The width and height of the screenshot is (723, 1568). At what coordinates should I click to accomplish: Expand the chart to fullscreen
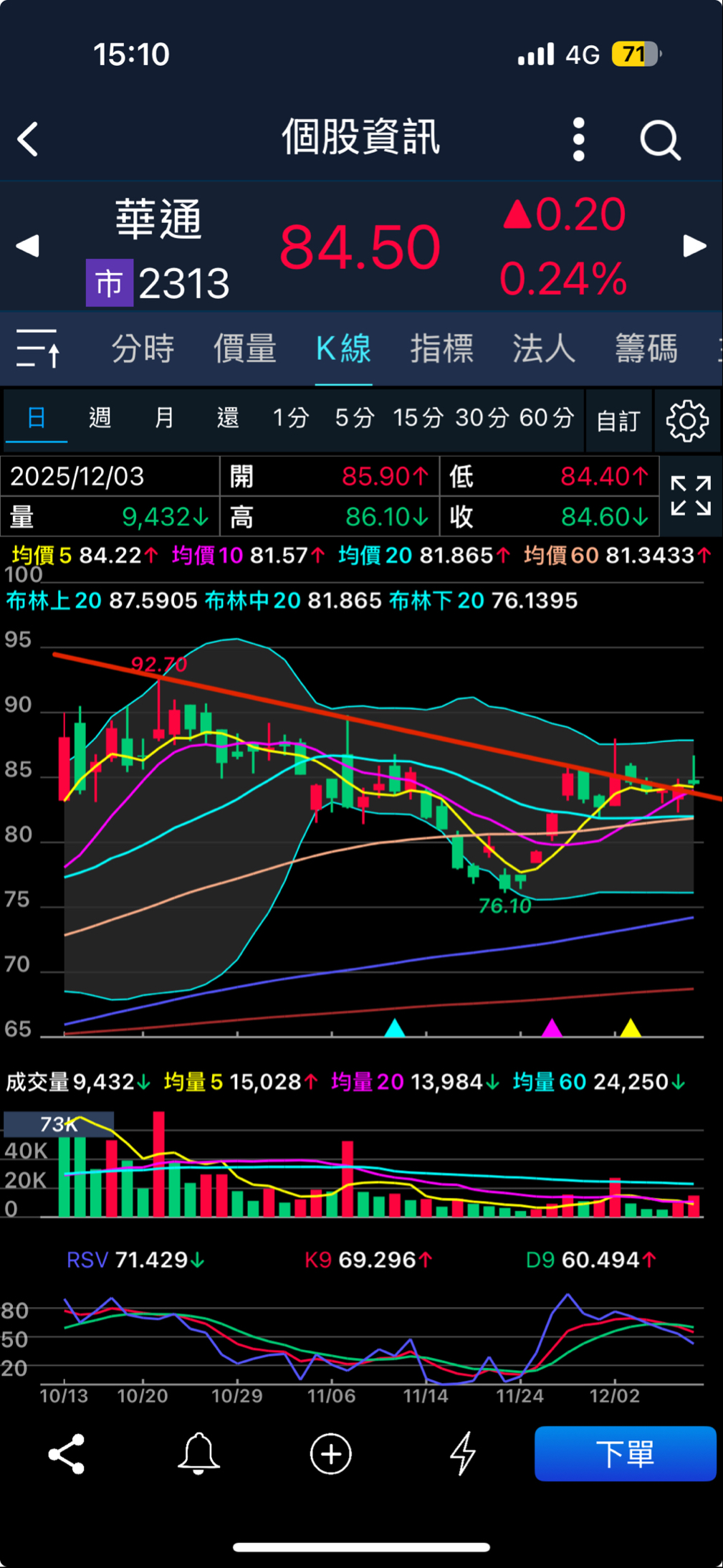(x=691, y=495)
